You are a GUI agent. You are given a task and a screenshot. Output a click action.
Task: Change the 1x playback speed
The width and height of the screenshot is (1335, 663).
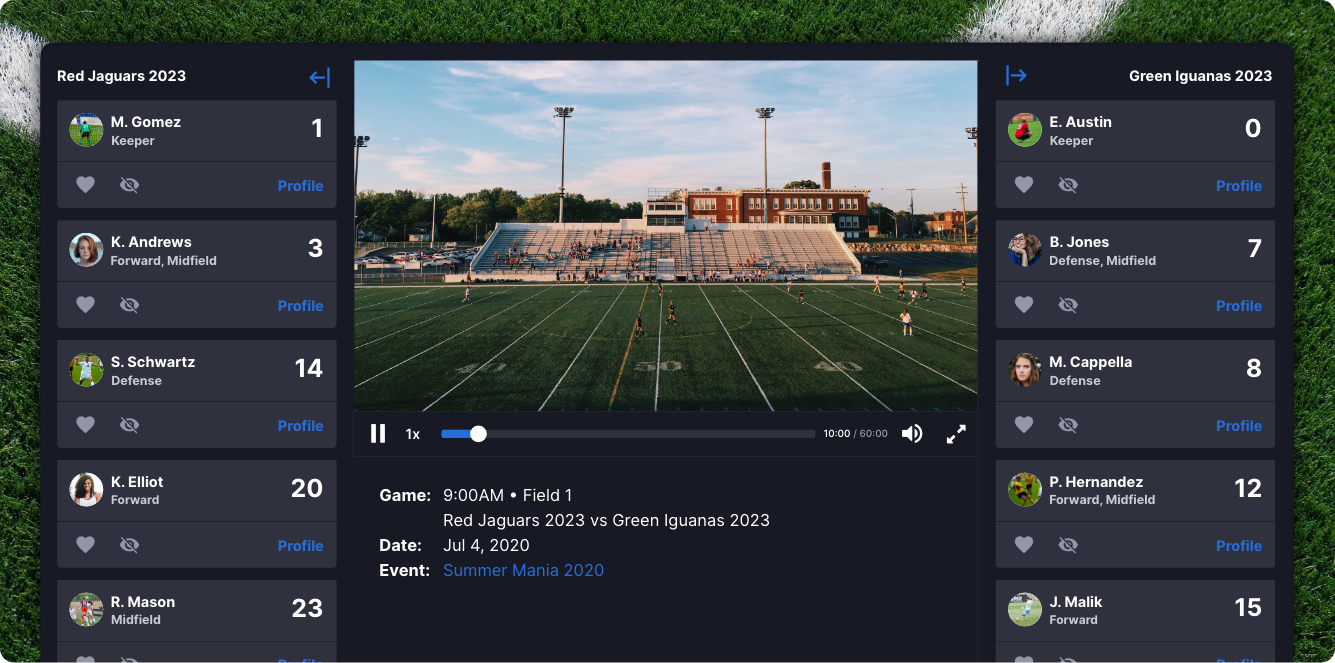[x=413, y=434]
